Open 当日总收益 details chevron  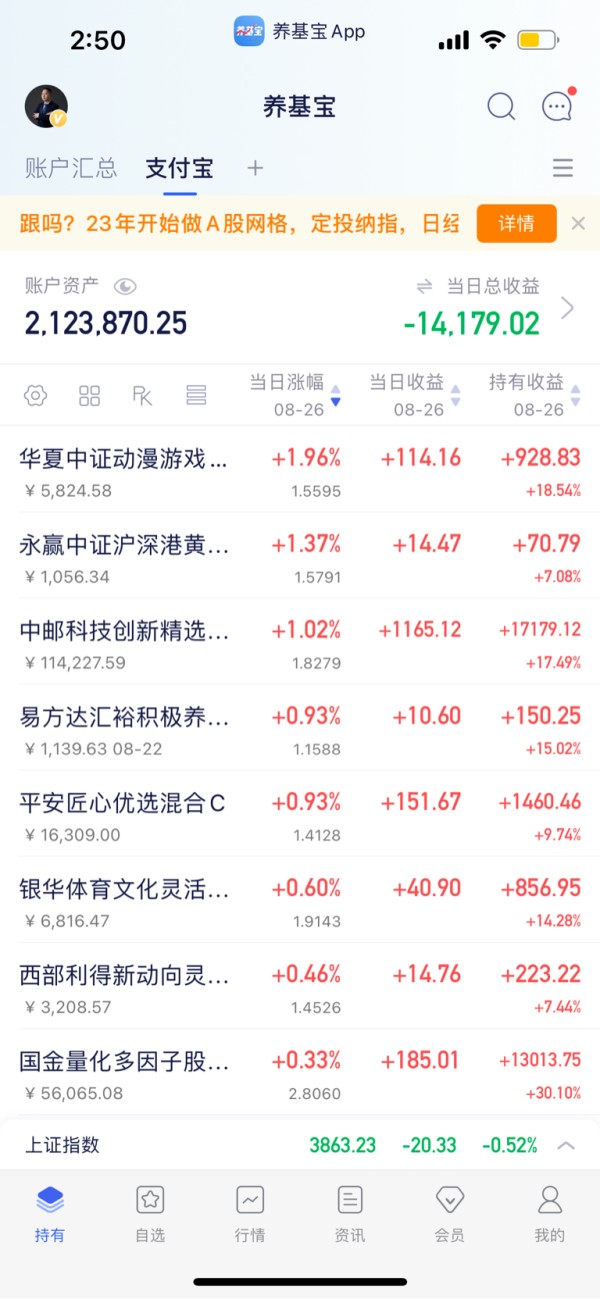[x=568, y=307]
